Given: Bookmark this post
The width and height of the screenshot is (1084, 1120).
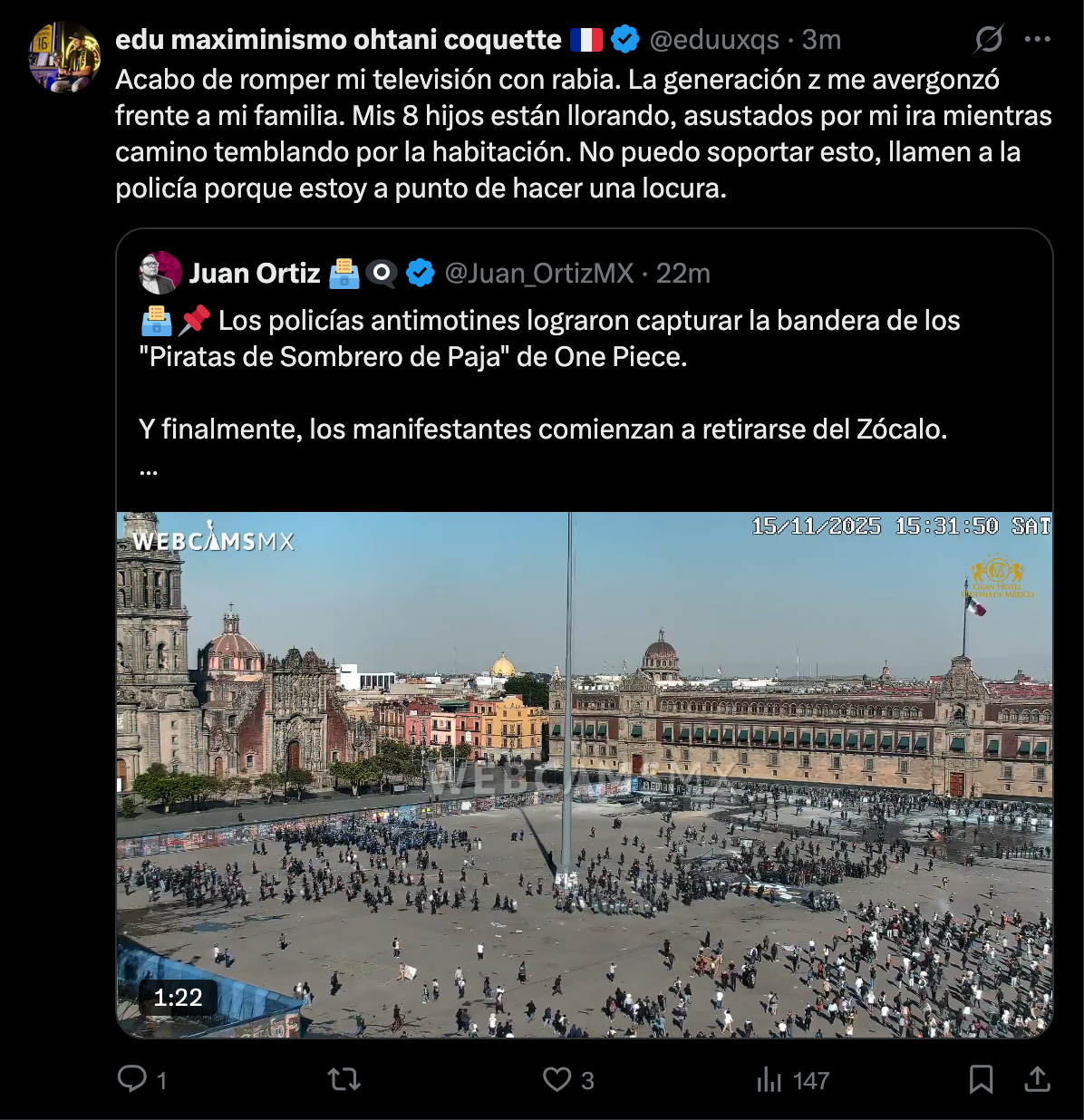Looking at the screenshot, I should pyautogui.click(x=981, y=1079).
